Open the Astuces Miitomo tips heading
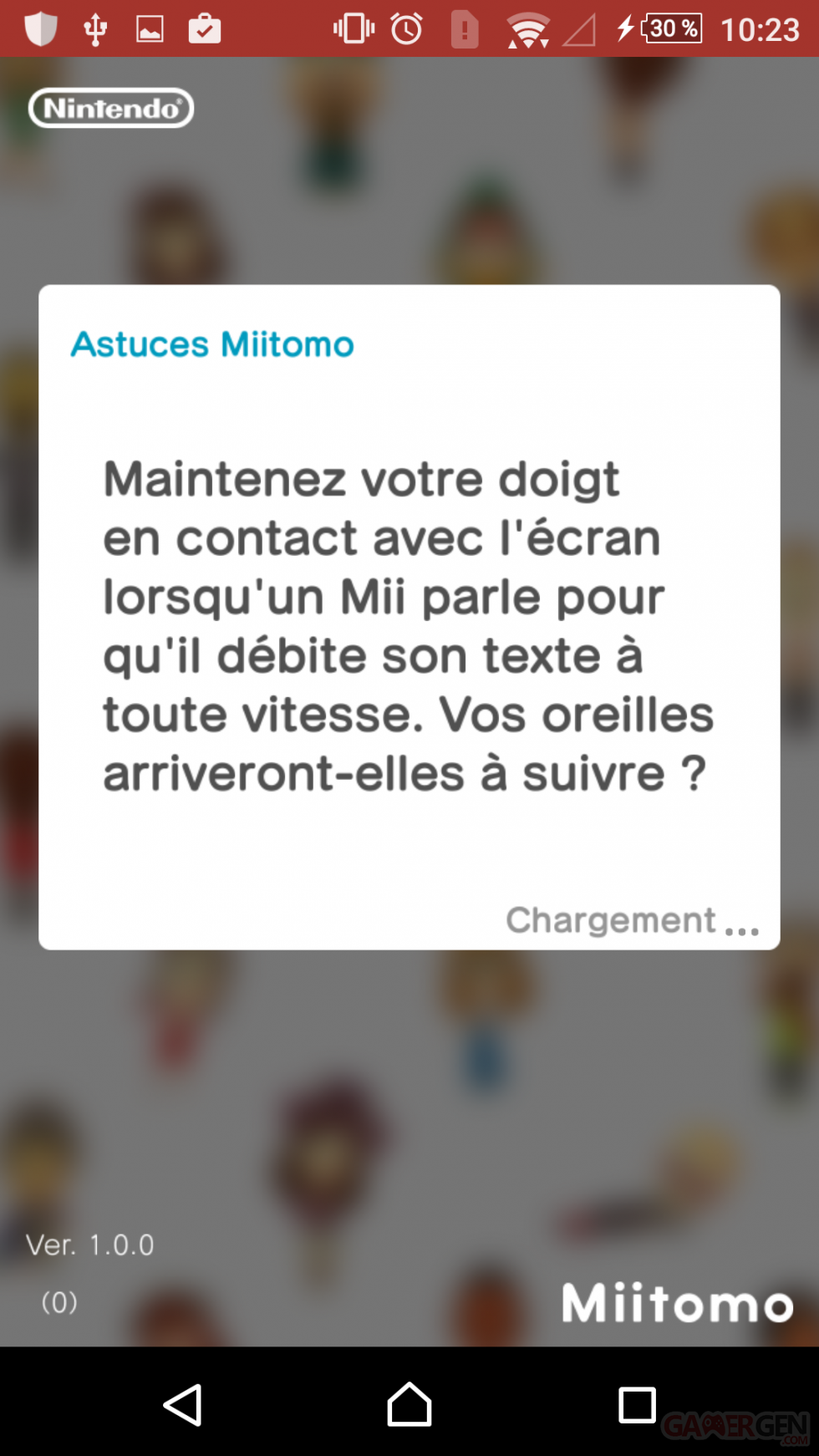Screen dimensions: 819x1456 pyautogui.click(x=211, y=344)
